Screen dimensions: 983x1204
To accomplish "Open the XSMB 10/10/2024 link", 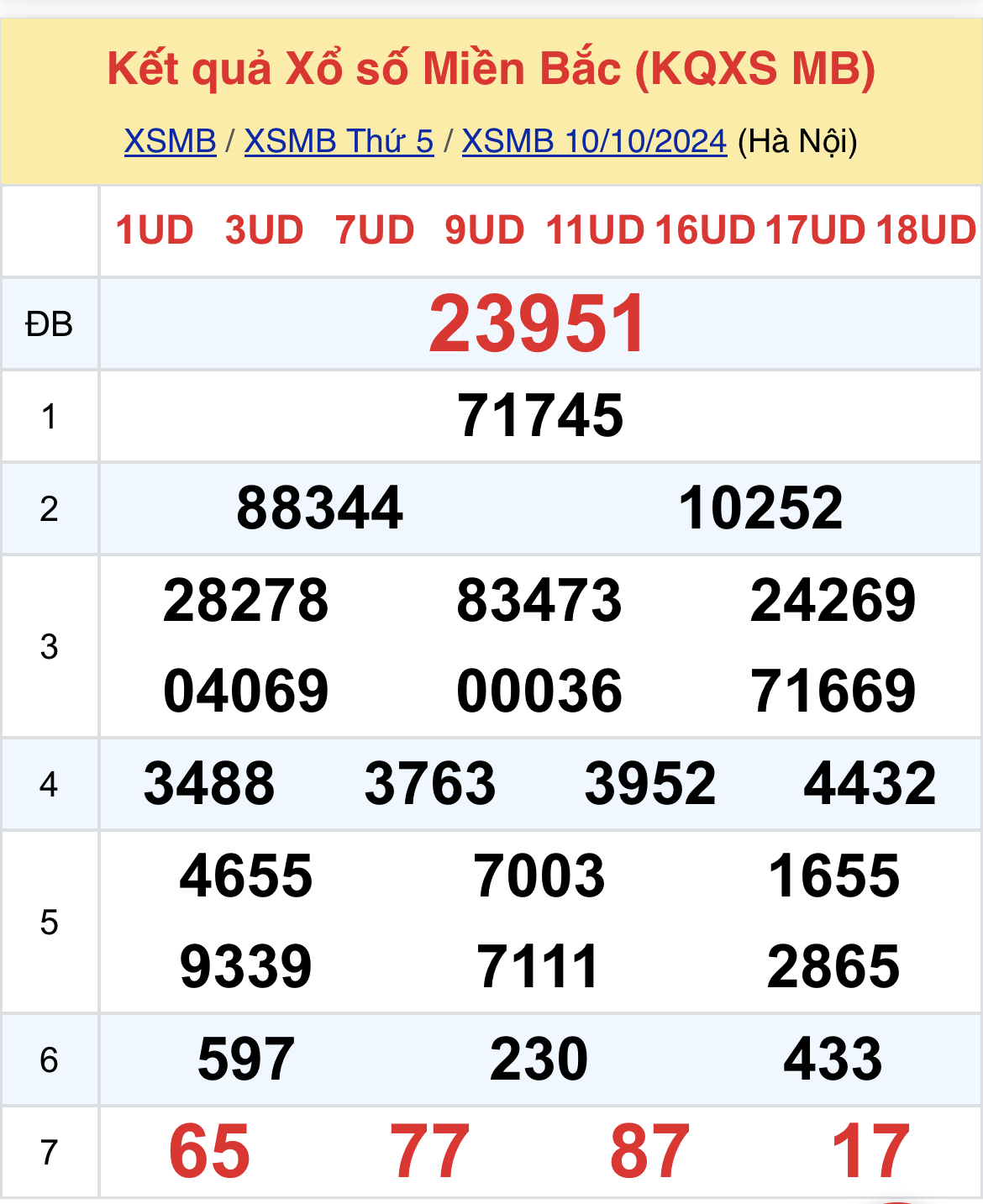I will (594, 141).
